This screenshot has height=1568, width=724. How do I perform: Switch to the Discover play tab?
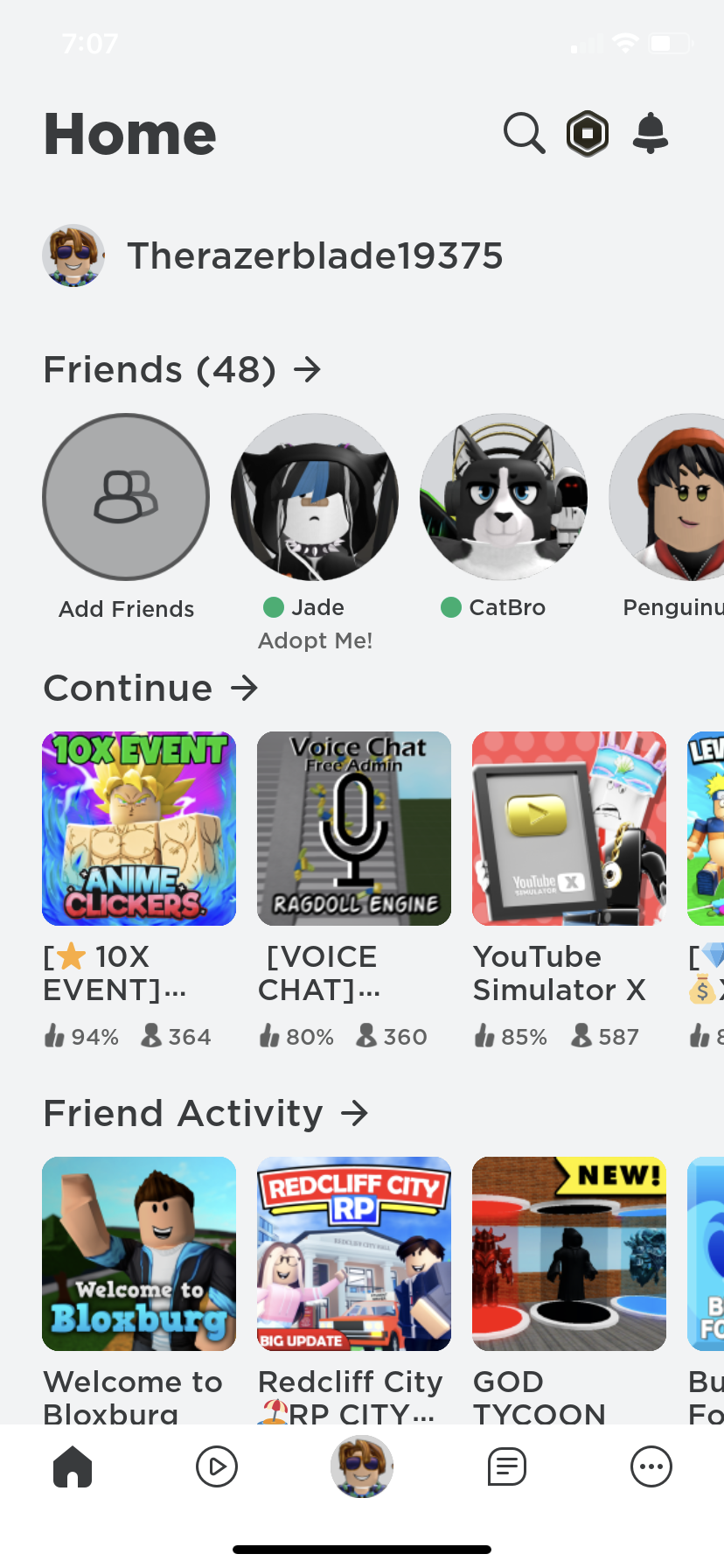tap(217, 1466)
